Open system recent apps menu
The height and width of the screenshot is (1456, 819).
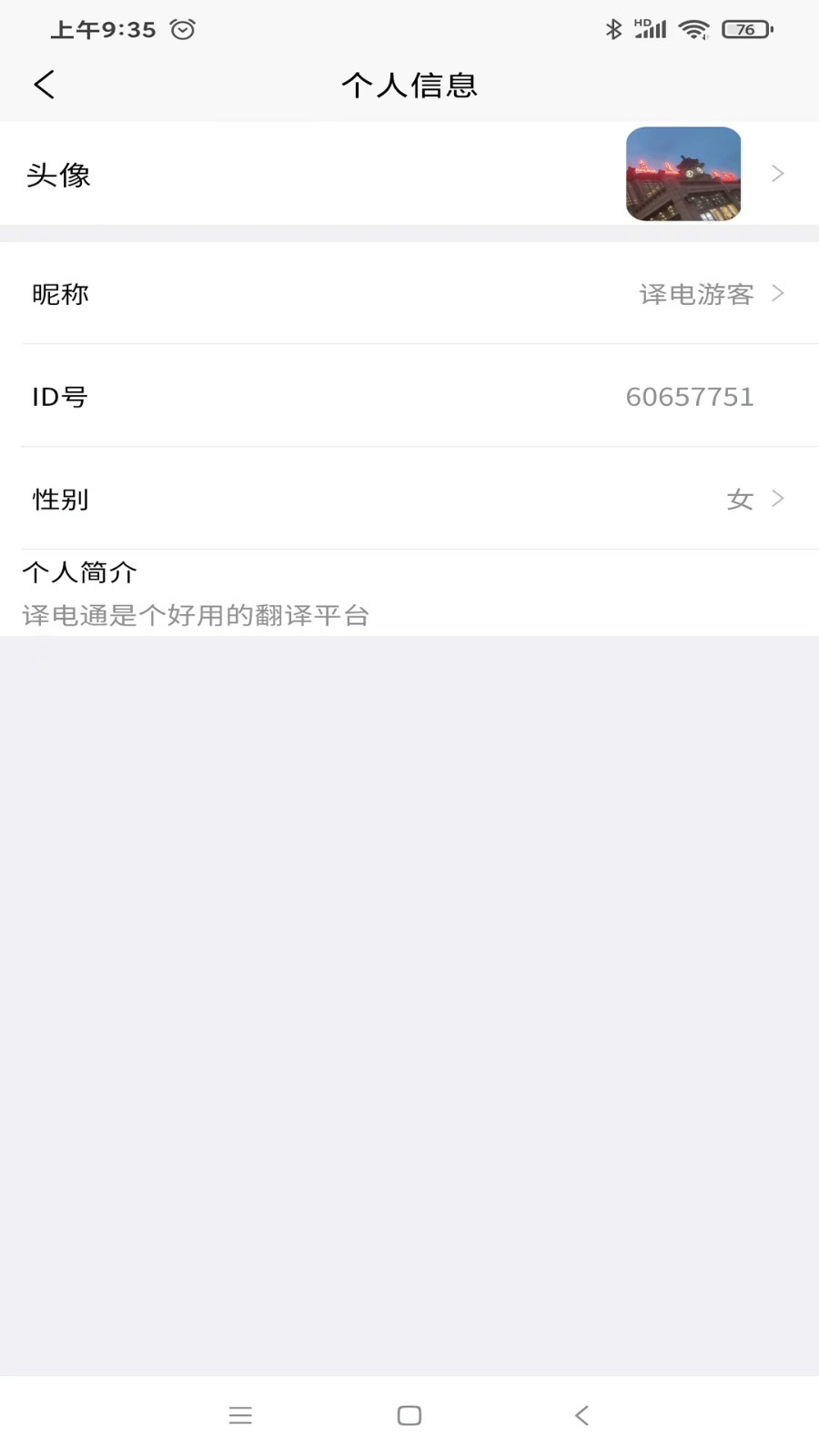tap(240, 1415)
